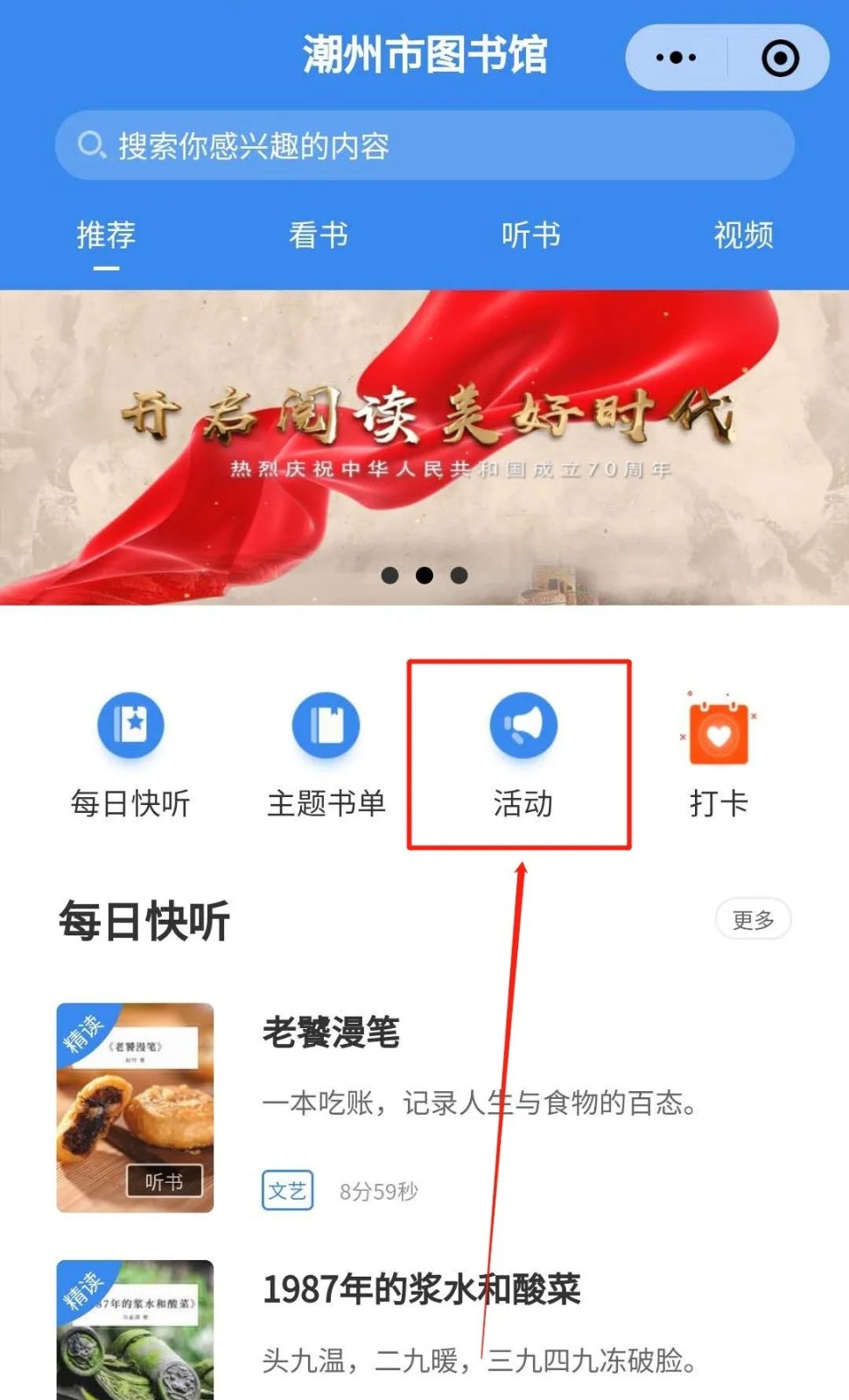Image resolution: width=849 pixels, height=1400 pixels.
Task: Tap the search box 搜索你感兴趣的内容
Action: [x=424, y=145]
